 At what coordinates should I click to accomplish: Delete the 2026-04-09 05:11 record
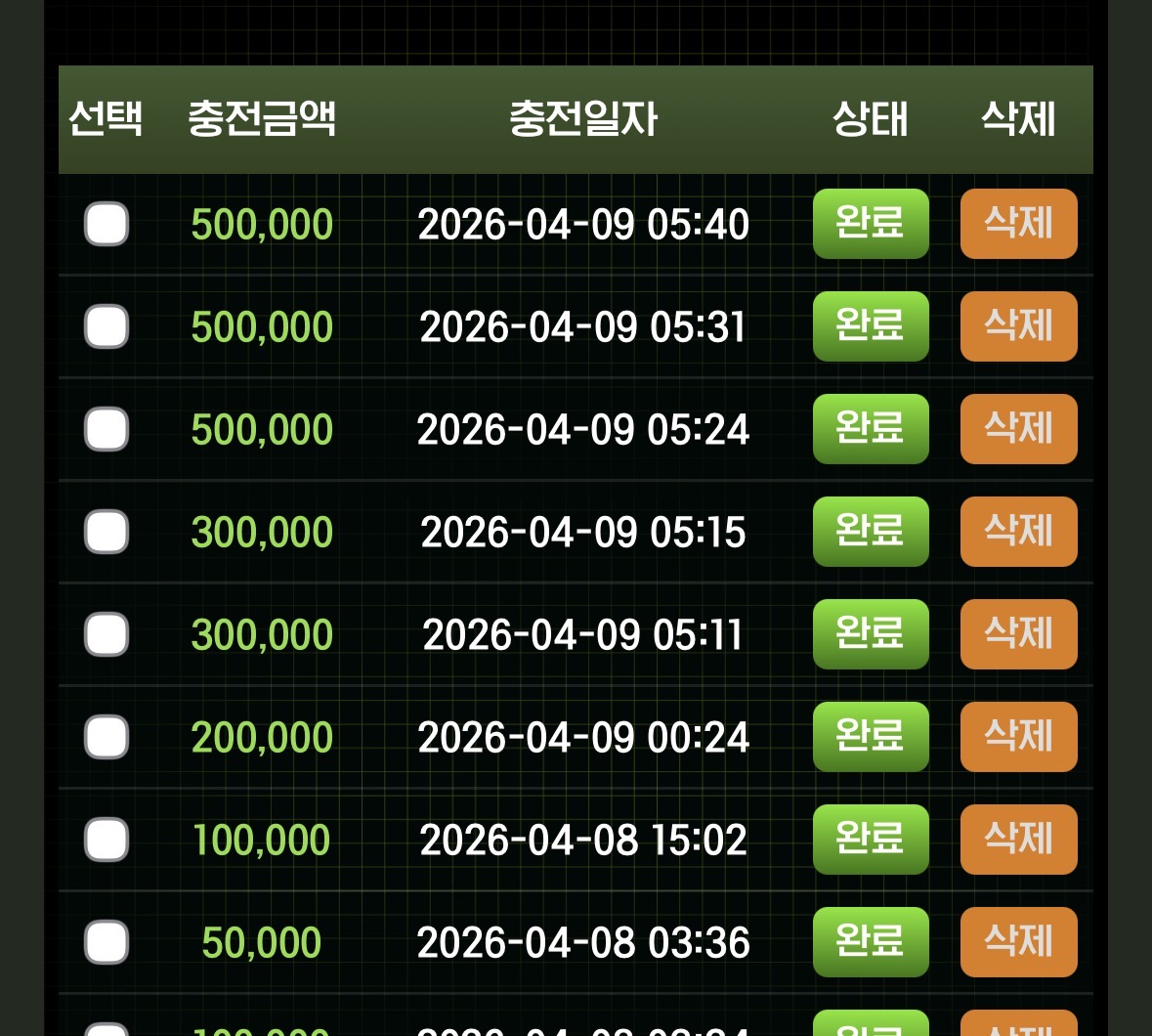point(1018,634)
